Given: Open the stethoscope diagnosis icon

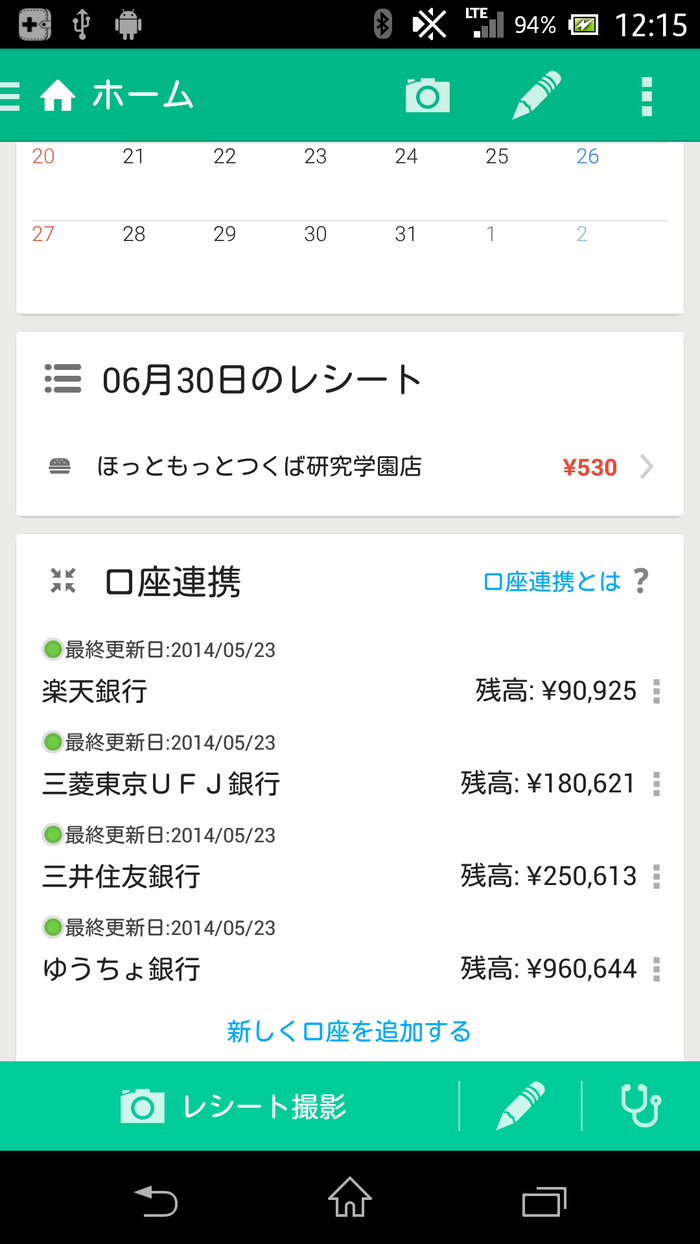Looking at the screenshot, I should (640, 1106).
